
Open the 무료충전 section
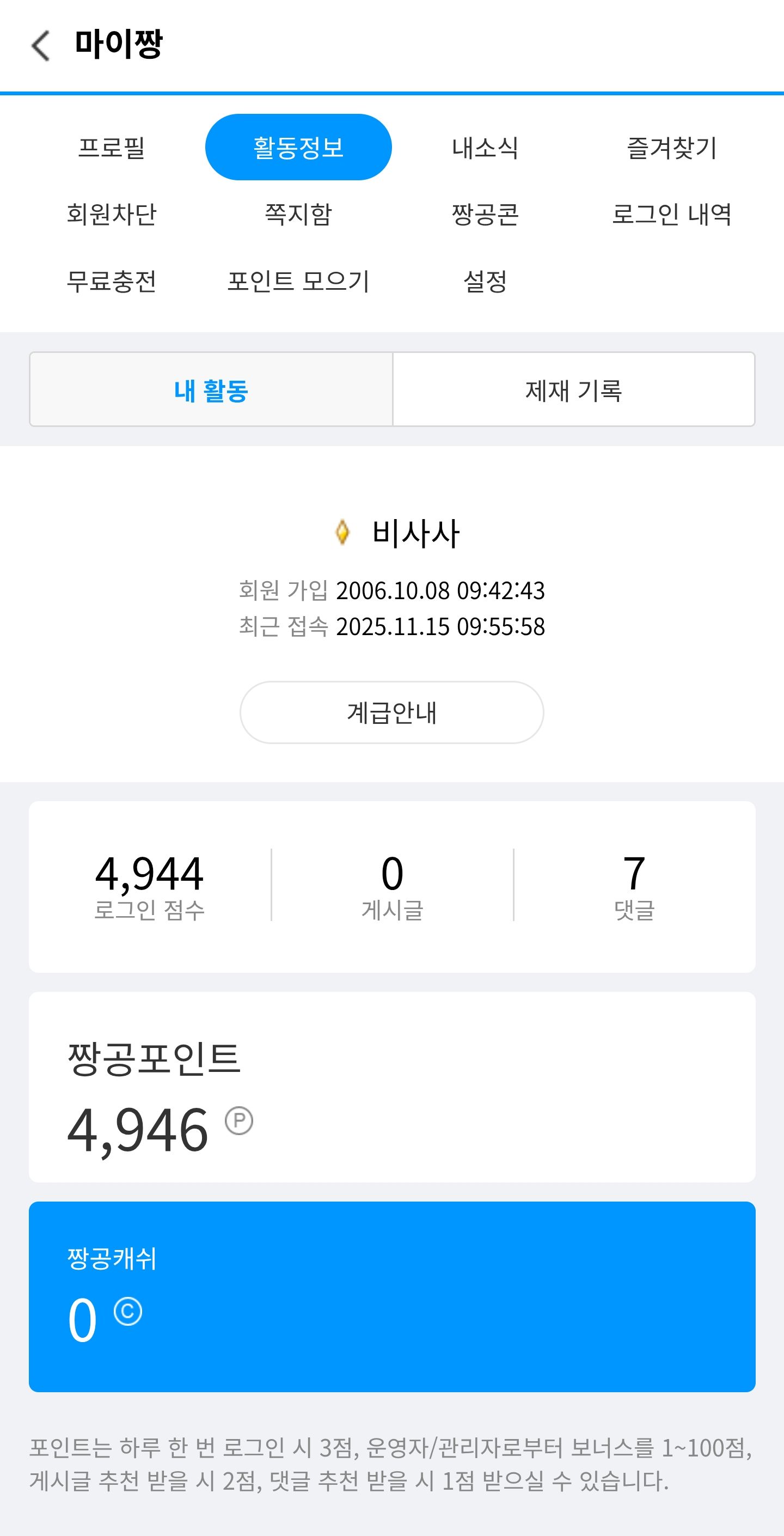point(112,281)
